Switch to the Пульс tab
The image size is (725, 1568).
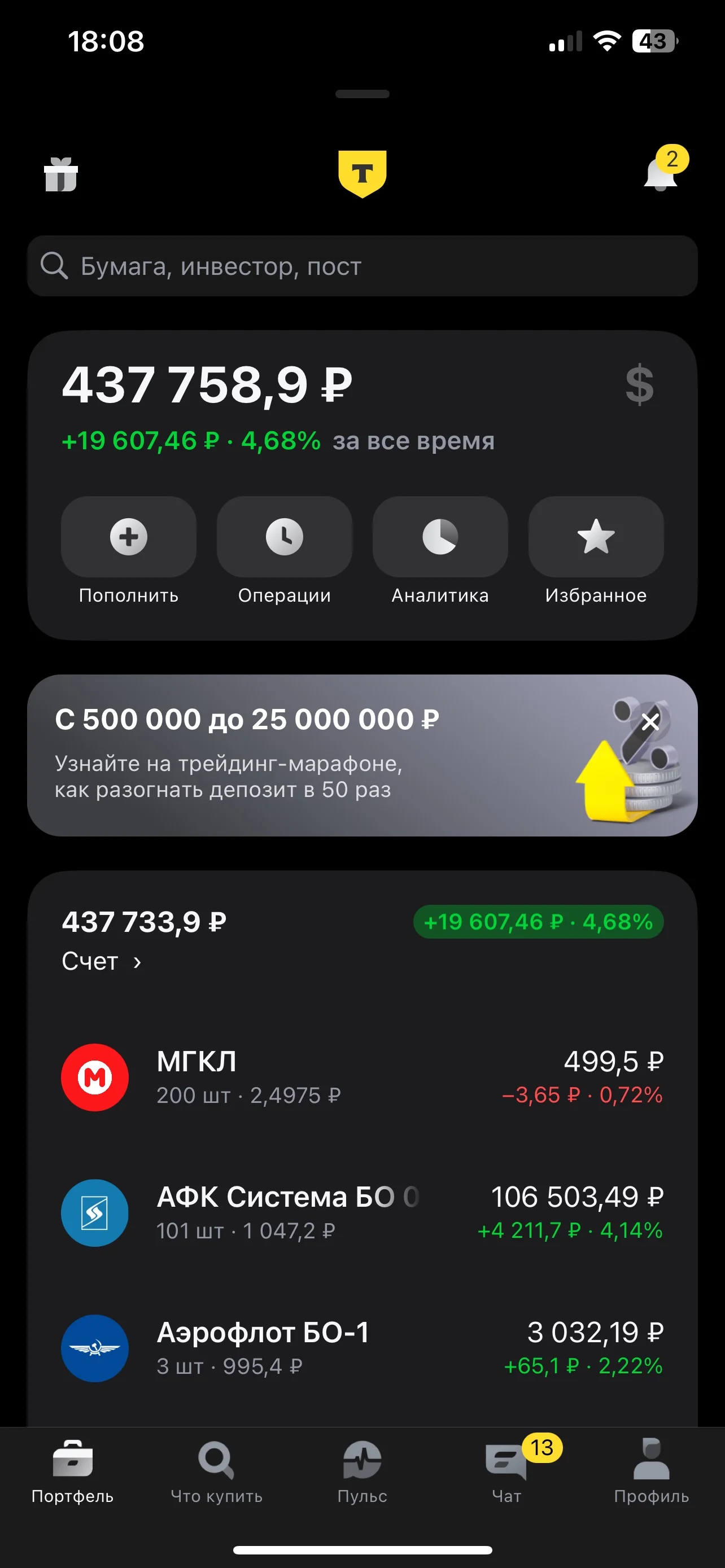pyautogui.click(x=362, y=1471)
